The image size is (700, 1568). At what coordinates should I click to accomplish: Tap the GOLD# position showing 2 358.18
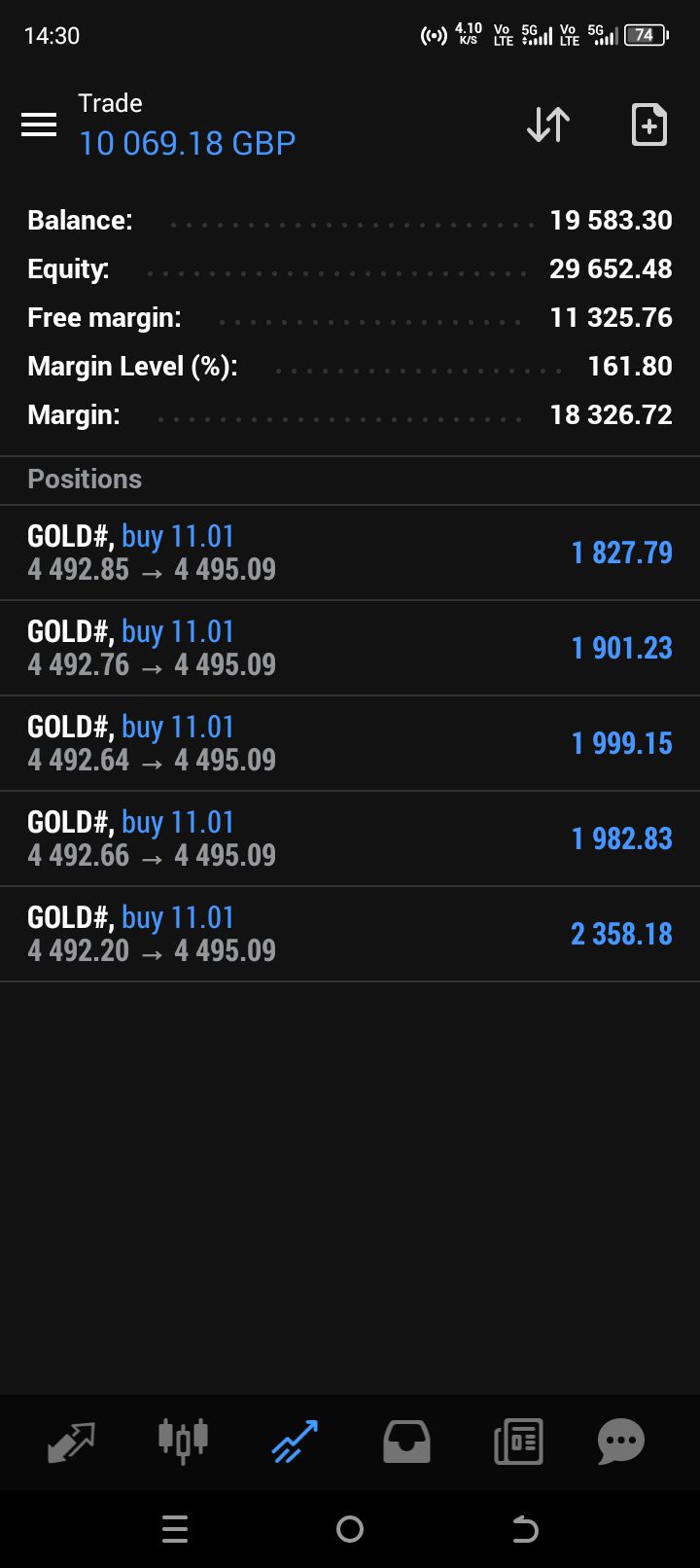coord(350,934)
